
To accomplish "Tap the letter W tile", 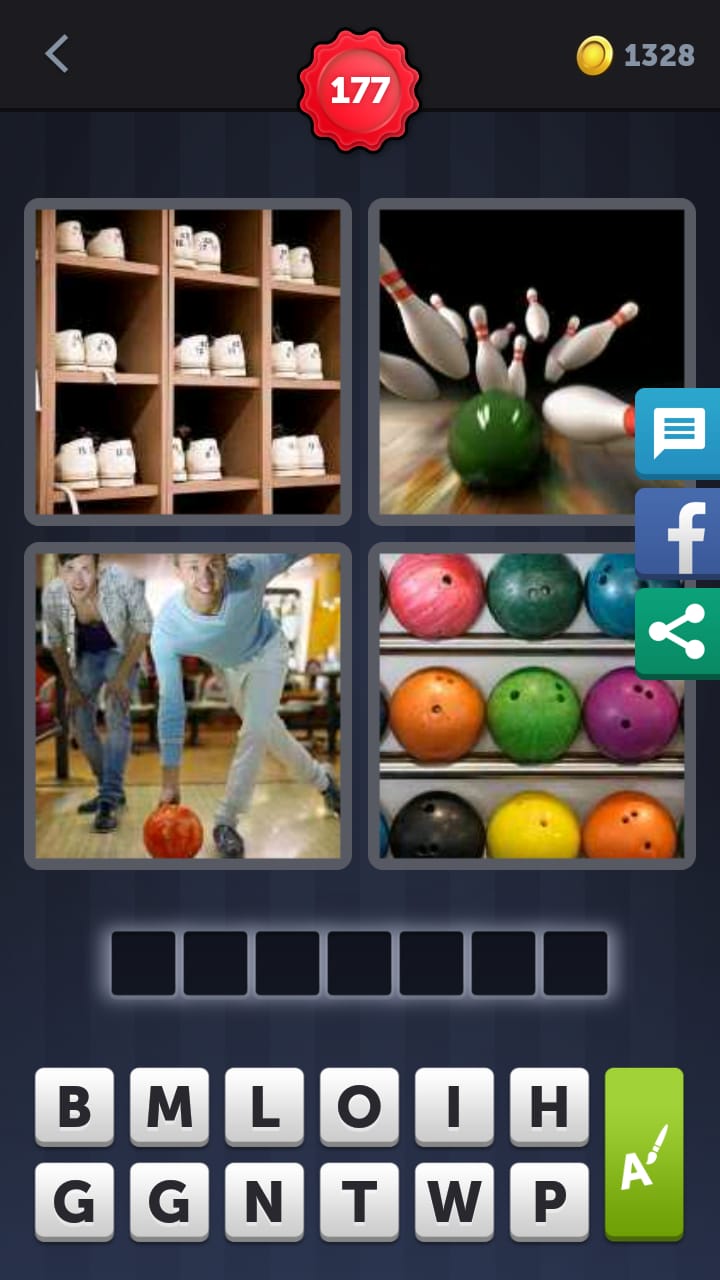I will point(454,1201).
